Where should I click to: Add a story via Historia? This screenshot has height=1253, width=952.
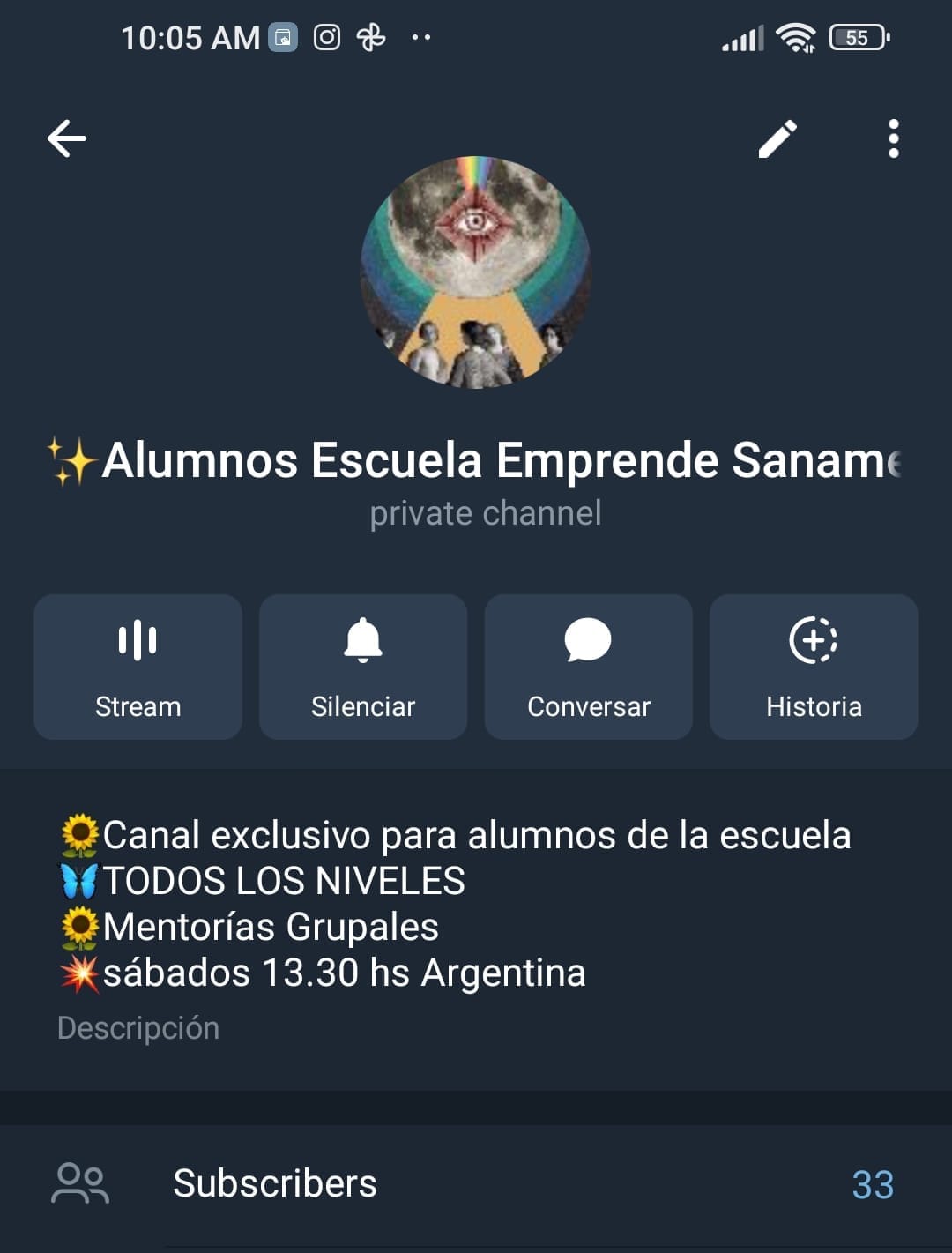click(x=814, y=667)
